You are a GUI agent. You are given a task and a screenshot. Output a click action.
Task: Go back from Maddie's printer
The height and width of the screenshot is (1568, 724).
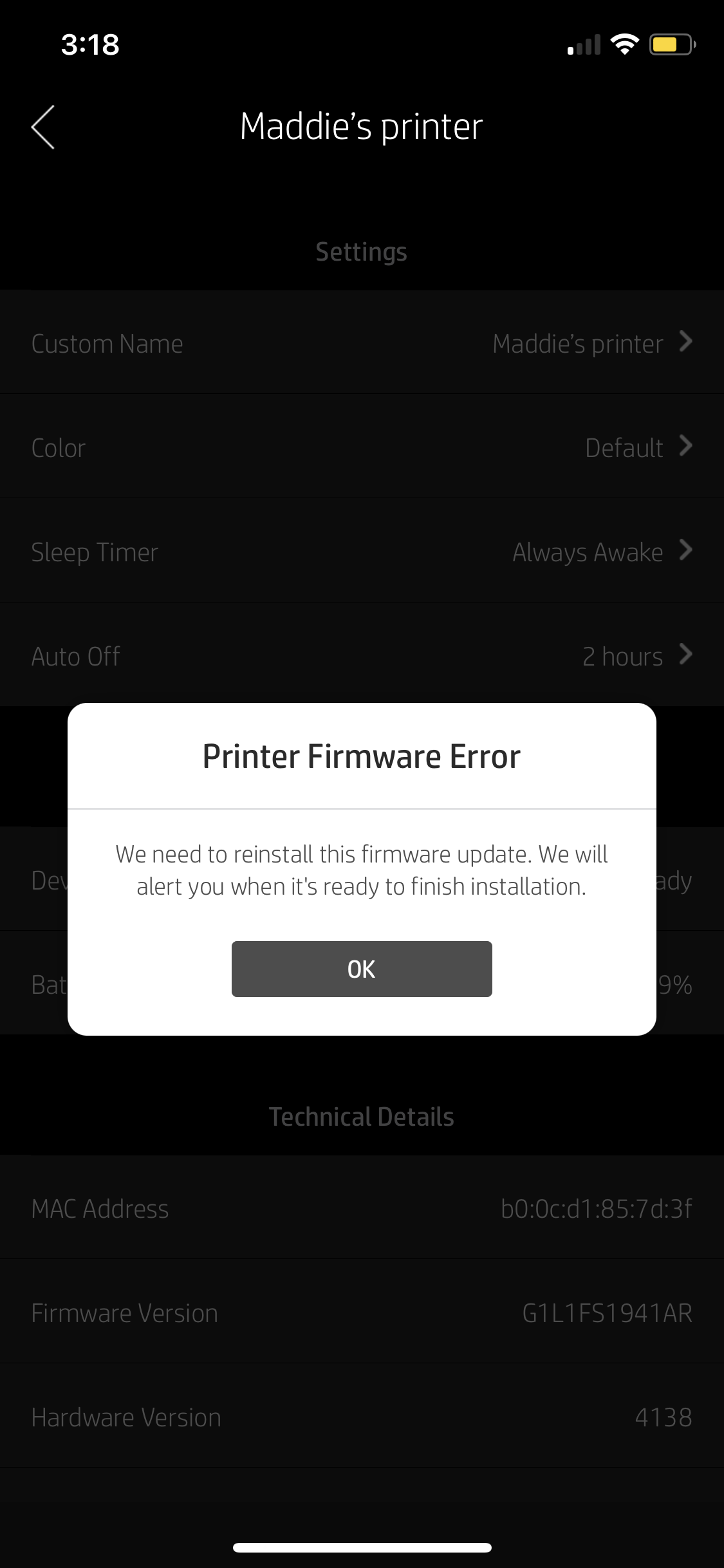(43, 127)
